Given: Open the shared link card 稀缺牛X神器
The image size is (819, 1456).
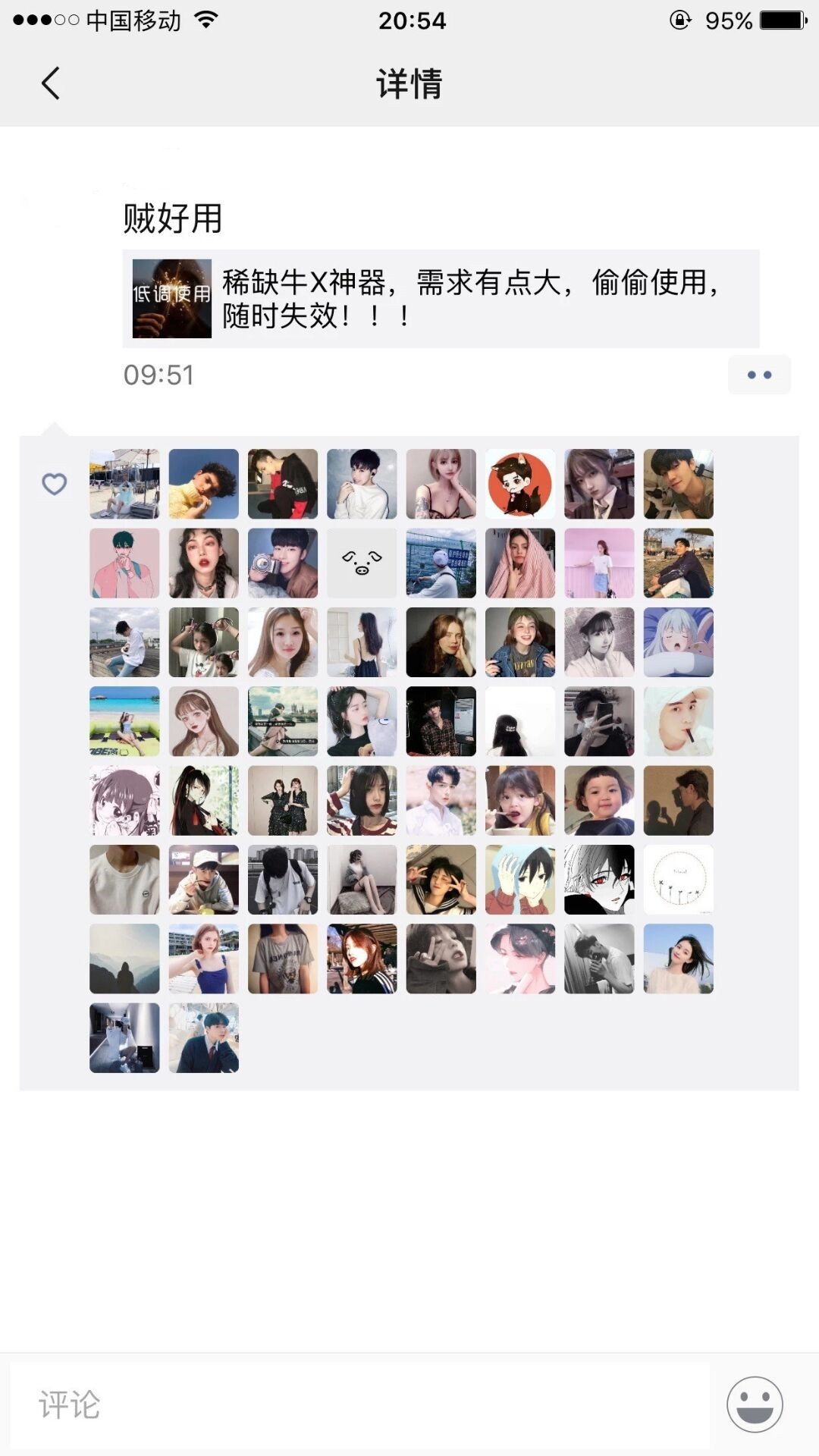Looking at the screenshot, I should point(441,299).
